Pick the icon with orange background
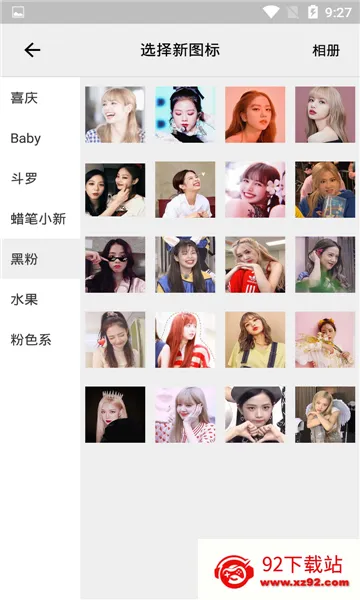The width and height of the screenshot is (360, 600). (255, 115)
